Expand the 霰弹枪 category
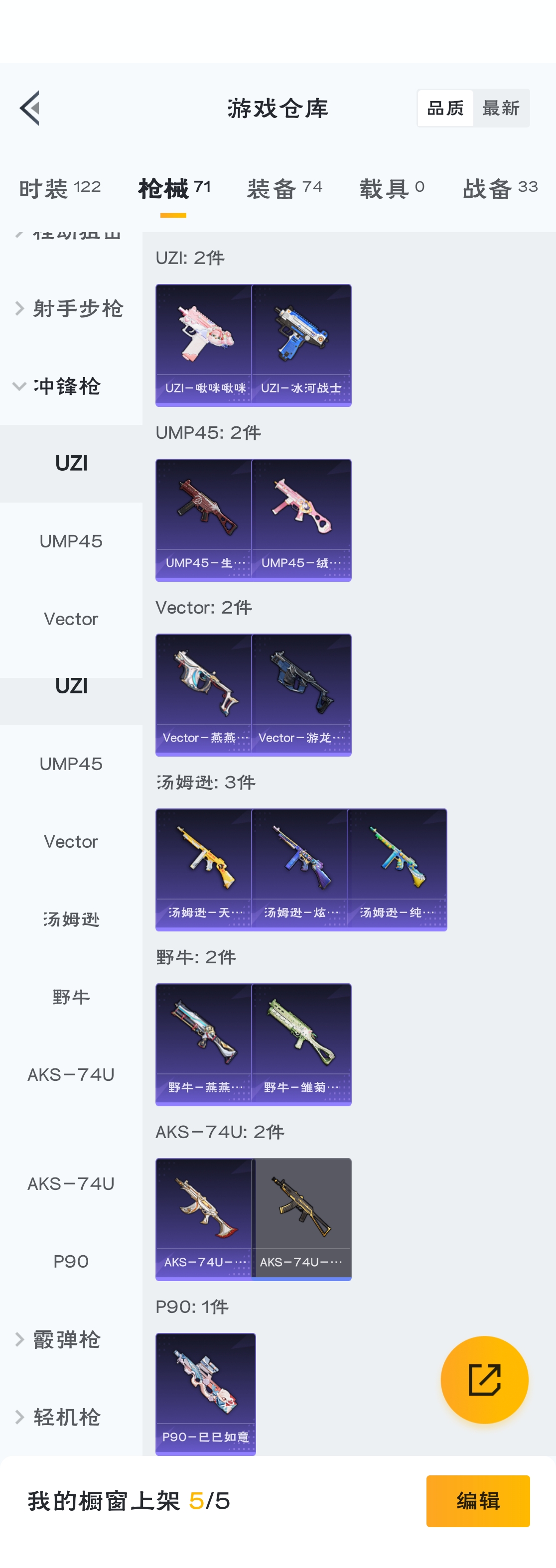Viewport: 556px width, 1568px height. point(58,1339)
